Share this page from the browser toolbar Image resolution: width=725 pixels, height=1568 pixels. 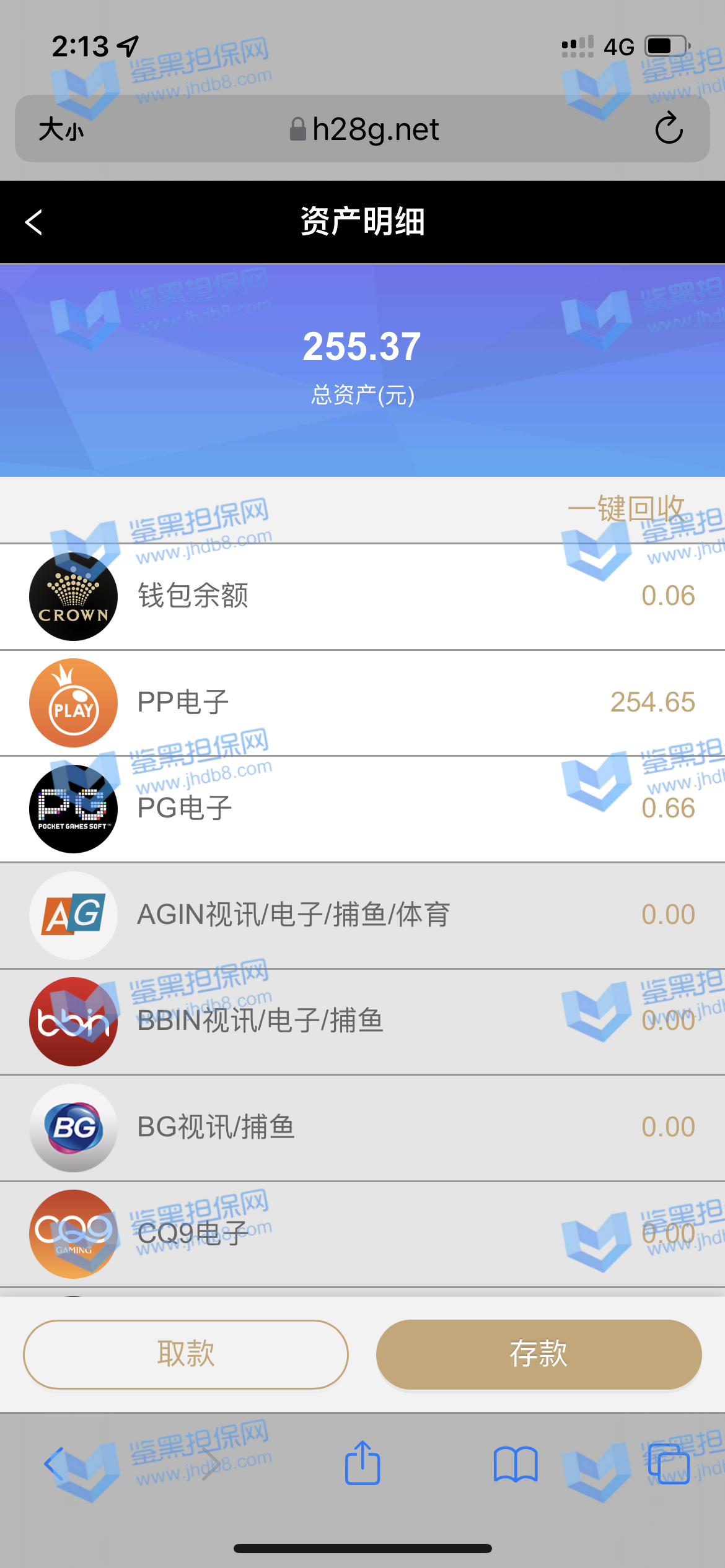[x=362, y=1463]
